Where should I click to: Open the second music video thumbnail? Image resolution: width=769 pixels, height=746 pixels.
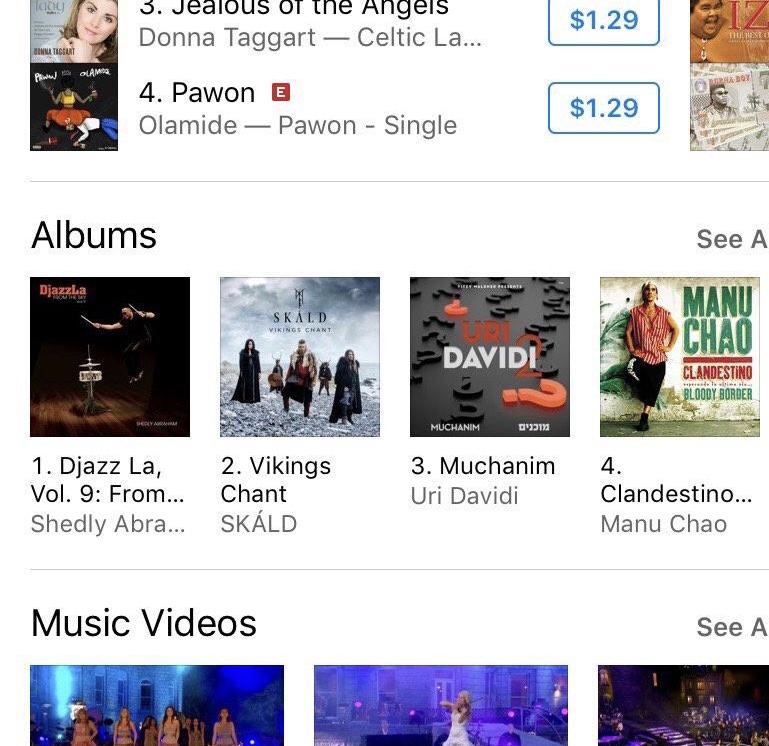[x=441, y=705]
